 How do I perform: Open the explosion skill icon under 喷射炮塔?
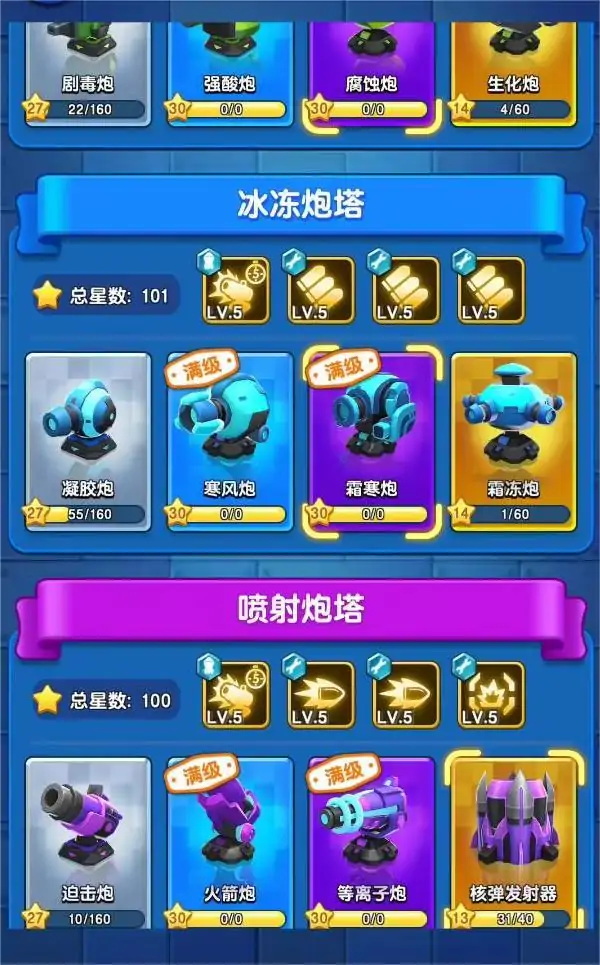pos(492,694)
